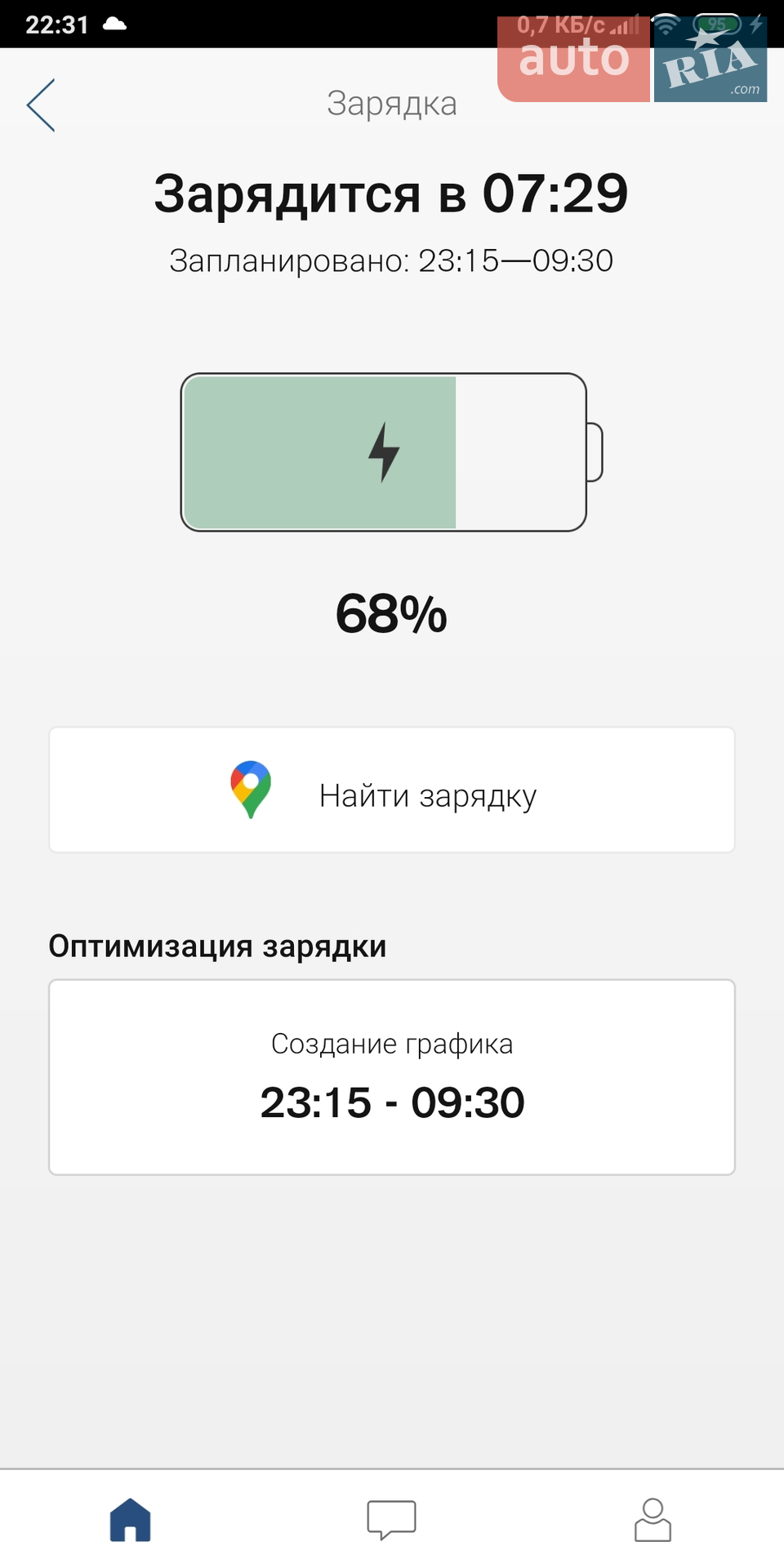Switch to the home tab
The height and width of the screenshot is (1568, 784).
[x=131, y=1520]
